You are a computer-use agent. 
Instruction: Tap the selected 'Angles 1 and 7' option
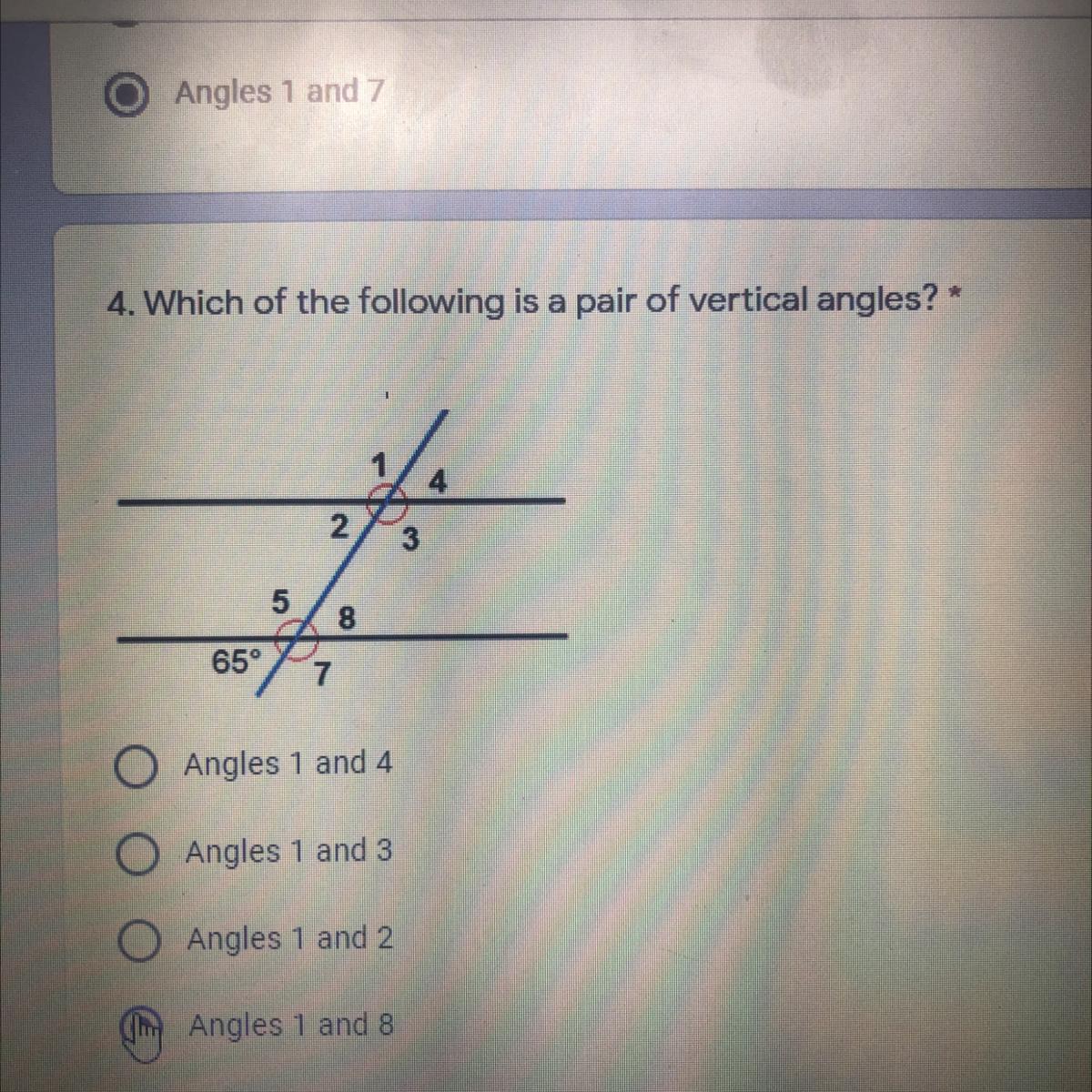[126, 95]
